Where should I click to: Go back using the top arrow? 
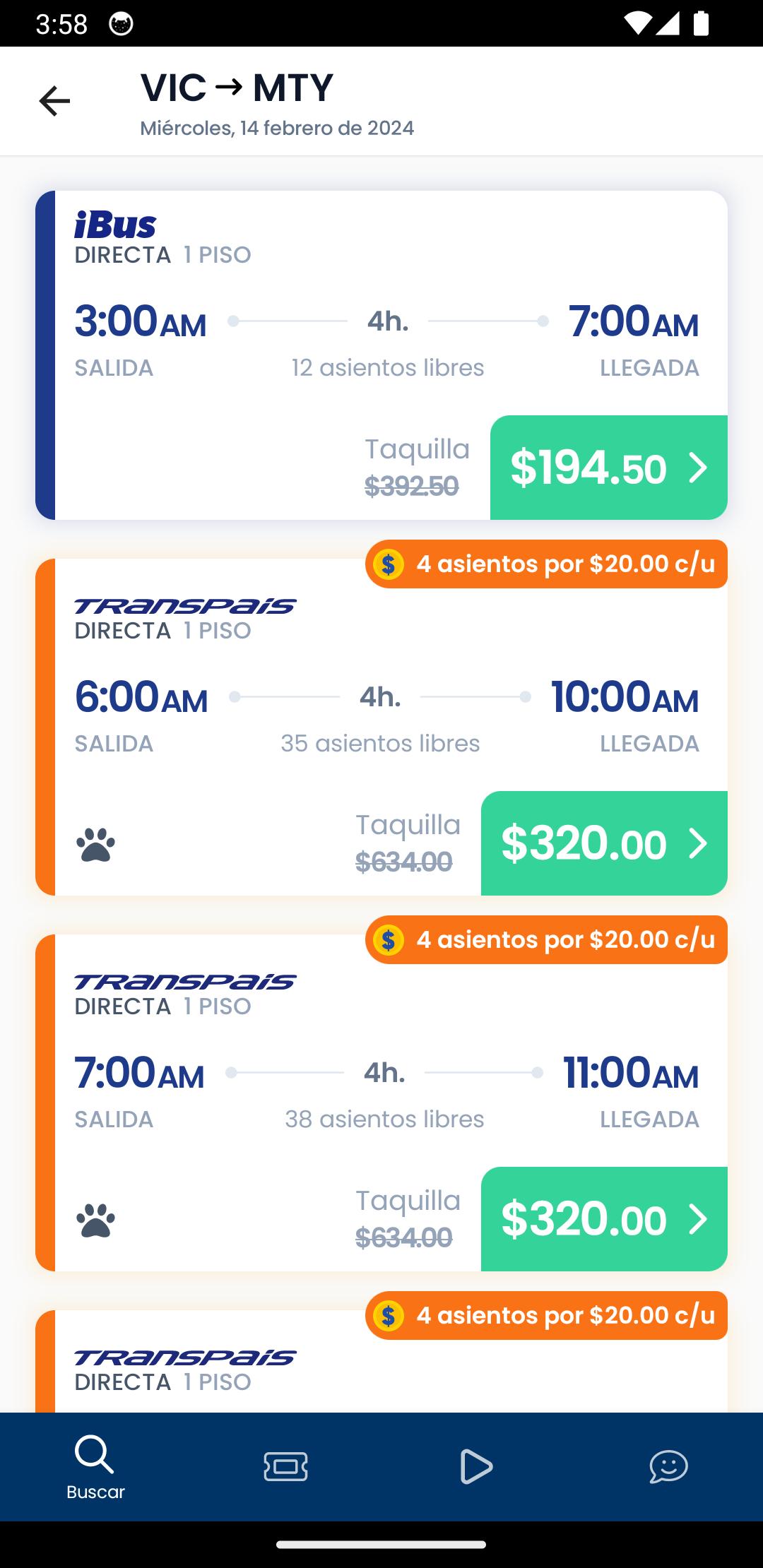point(54,101)
